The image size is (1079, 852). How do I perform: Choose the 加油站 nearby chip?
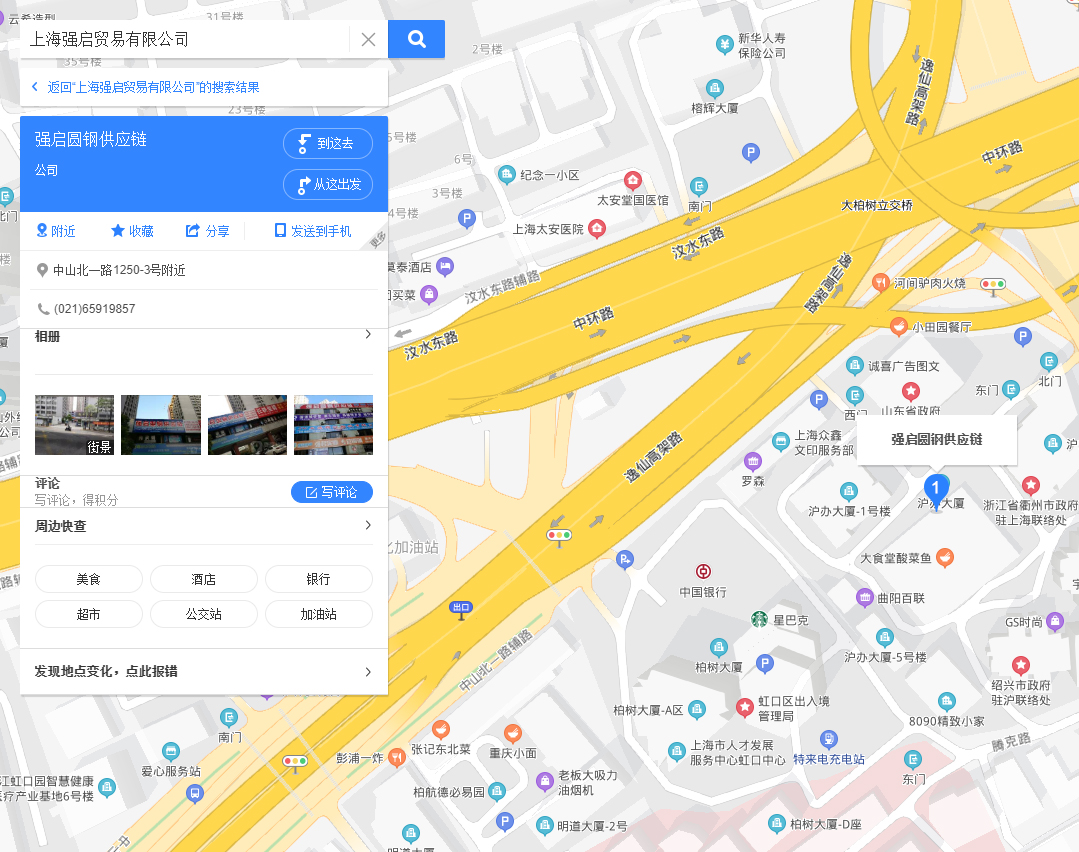click(x=318, y=614)
